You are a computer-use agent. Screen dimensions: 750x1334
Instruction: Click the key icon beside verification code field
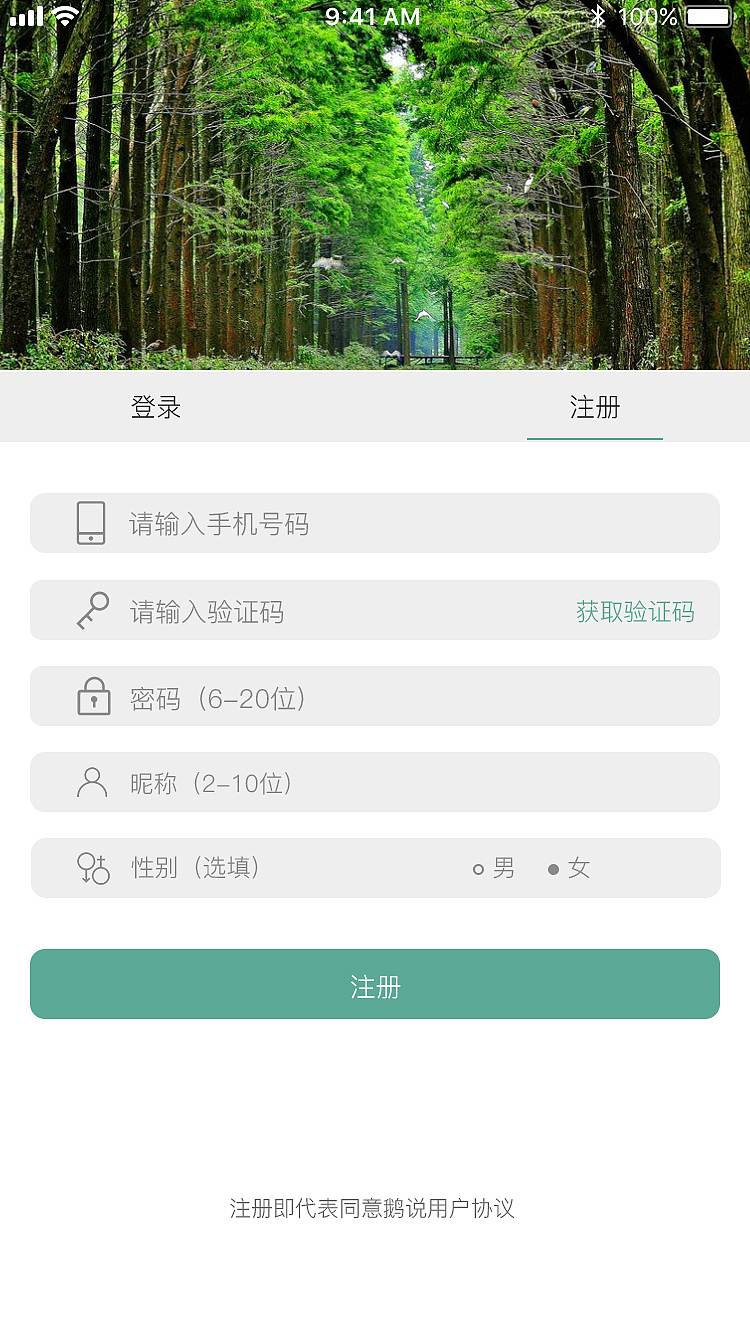pyautogui.click(x=91, y=609)
